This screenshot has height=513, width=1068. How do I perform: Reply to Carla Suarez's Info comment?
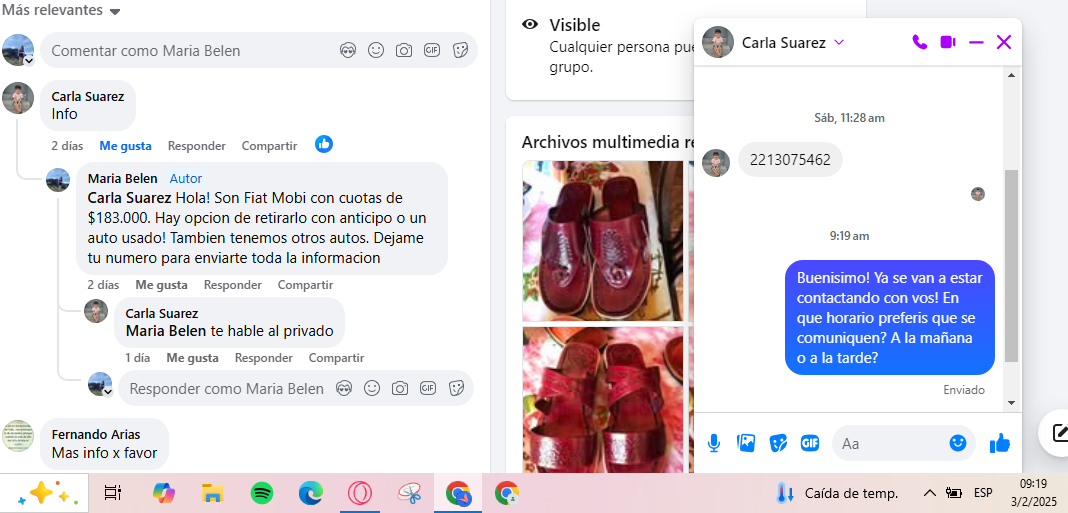(x=196, y=145)
